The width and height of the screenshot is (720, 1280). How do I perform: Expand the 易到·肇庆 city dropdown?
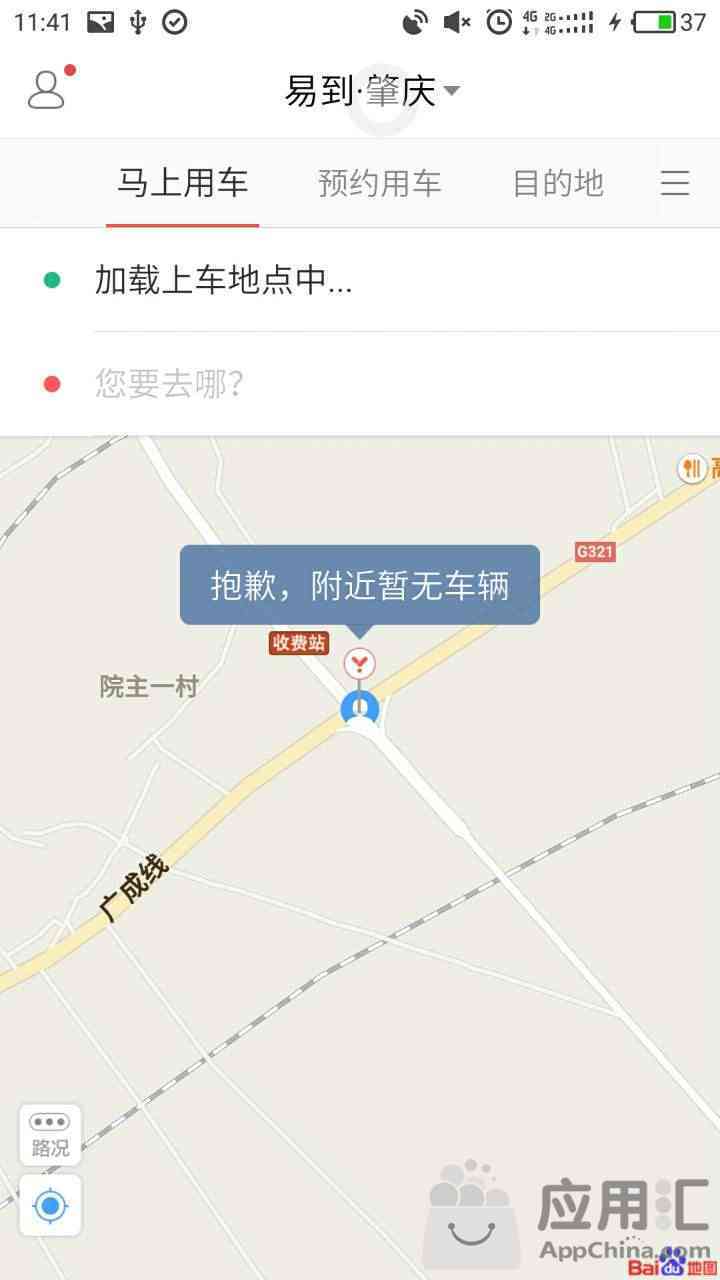point(372,92)
